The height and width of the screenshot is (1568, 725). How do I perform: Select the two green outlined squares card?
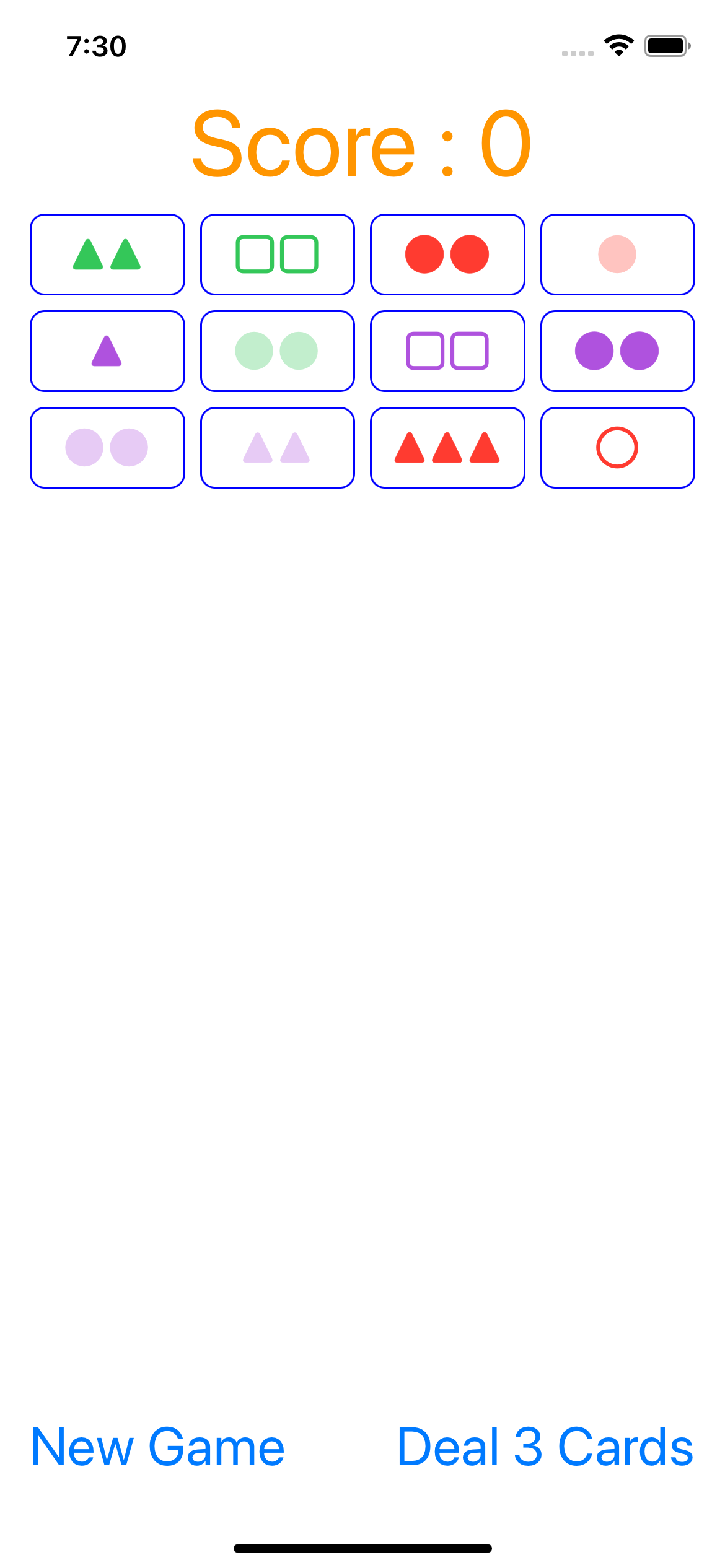point(277,255)
